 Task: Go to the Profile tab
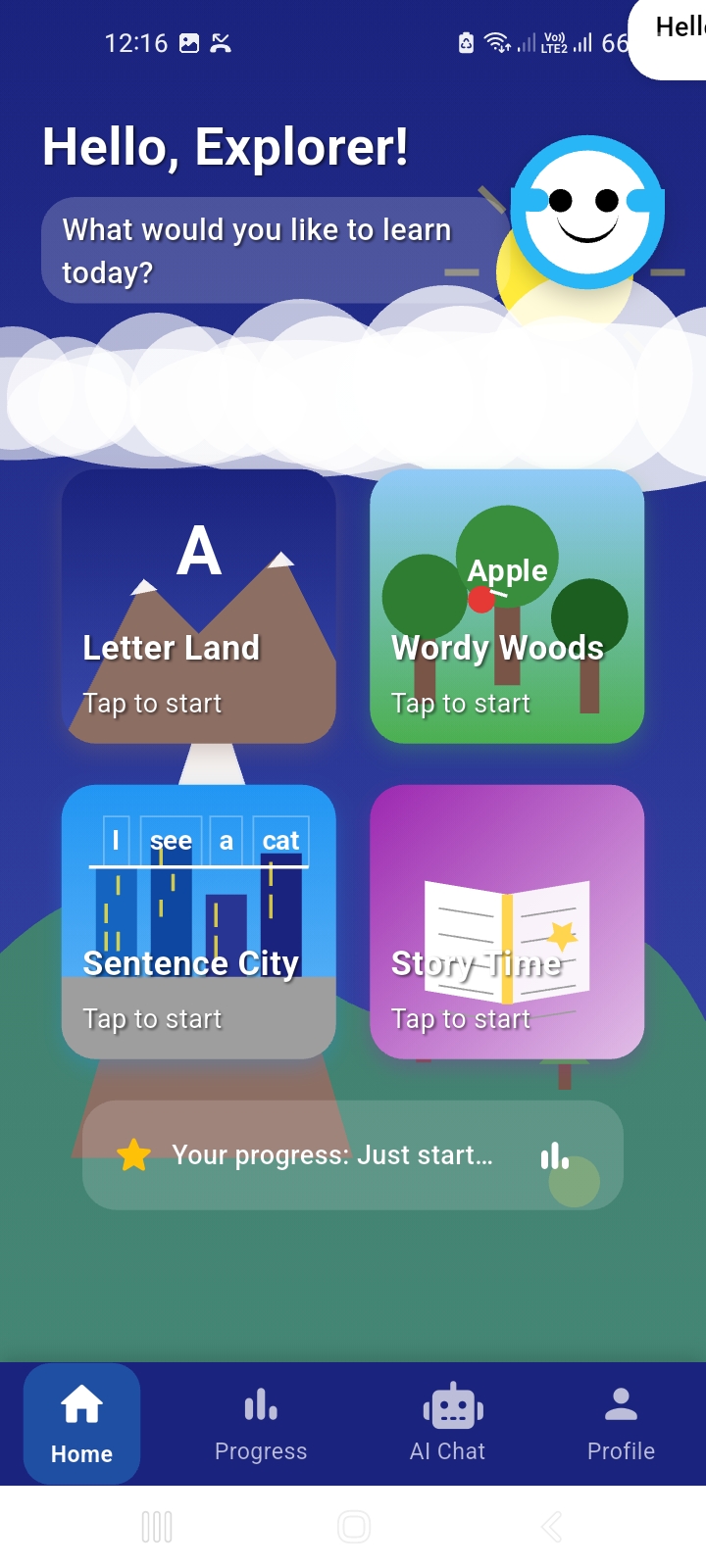[621, 1424]
